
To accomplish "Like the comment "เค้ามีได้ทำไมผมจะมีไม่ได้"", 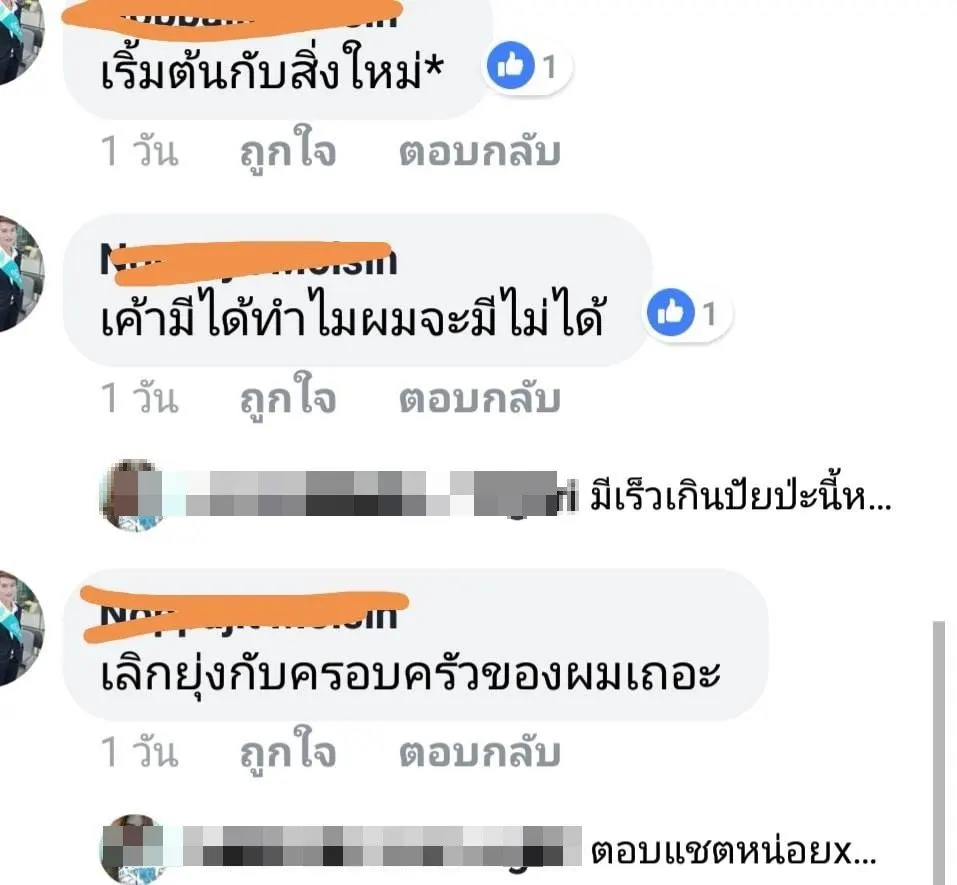I will coord(287,399).
